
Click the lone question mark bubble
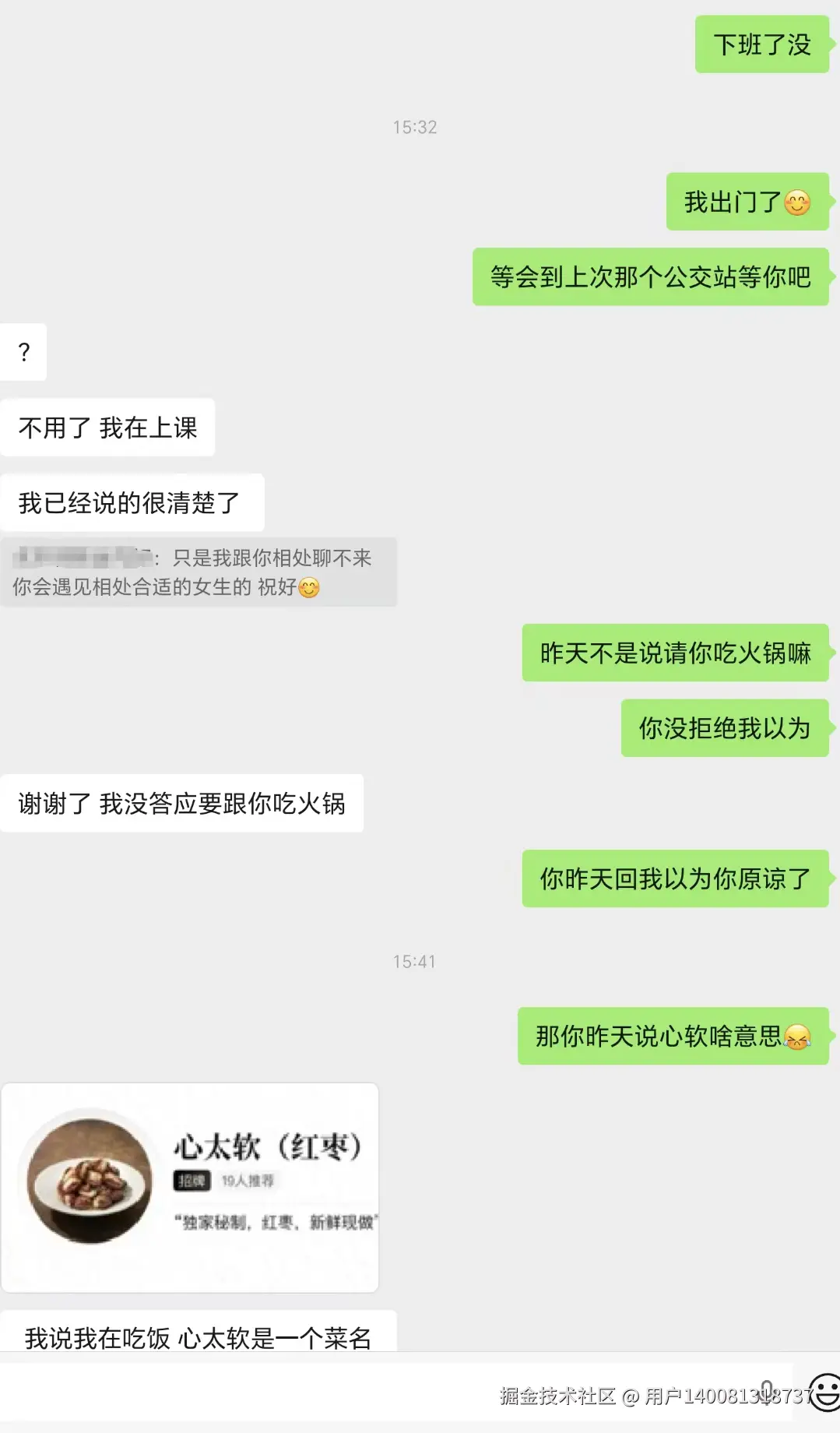pyautogui.click(x=23, y=352)
